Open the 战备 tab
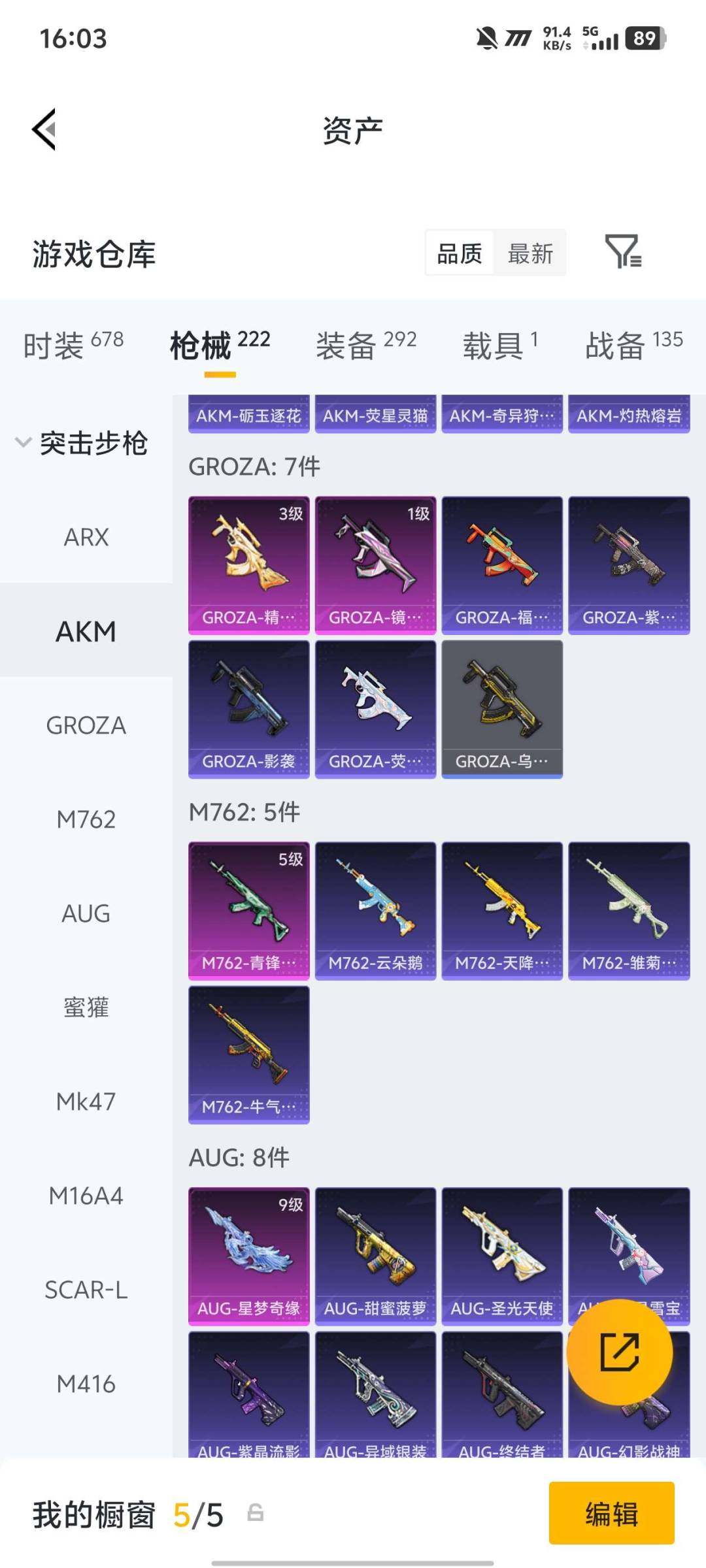This screenshot has height=1568, width=706. click(633, 344)
